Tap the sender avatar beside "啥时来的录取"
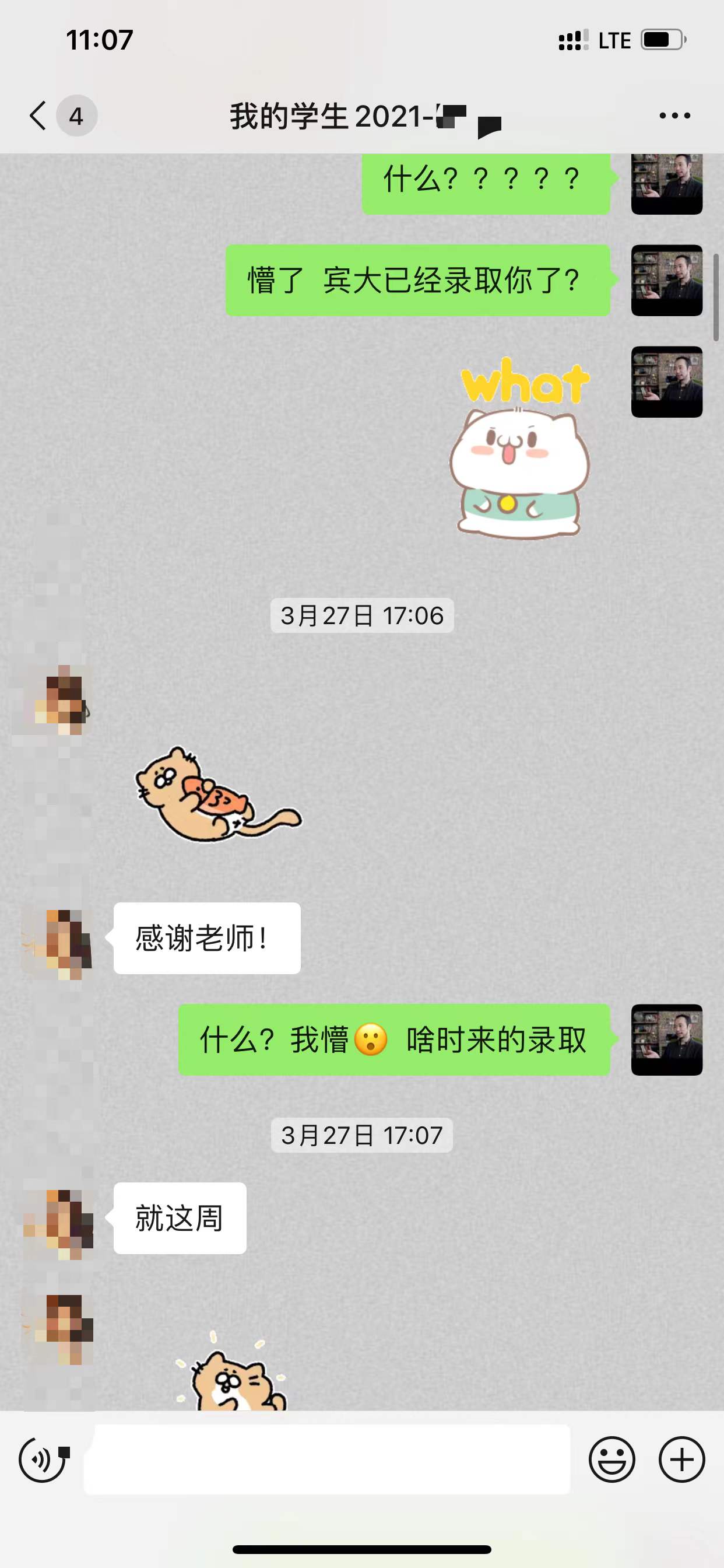The width and height of the screenshot is (724, 1568). pos(666,1039)
